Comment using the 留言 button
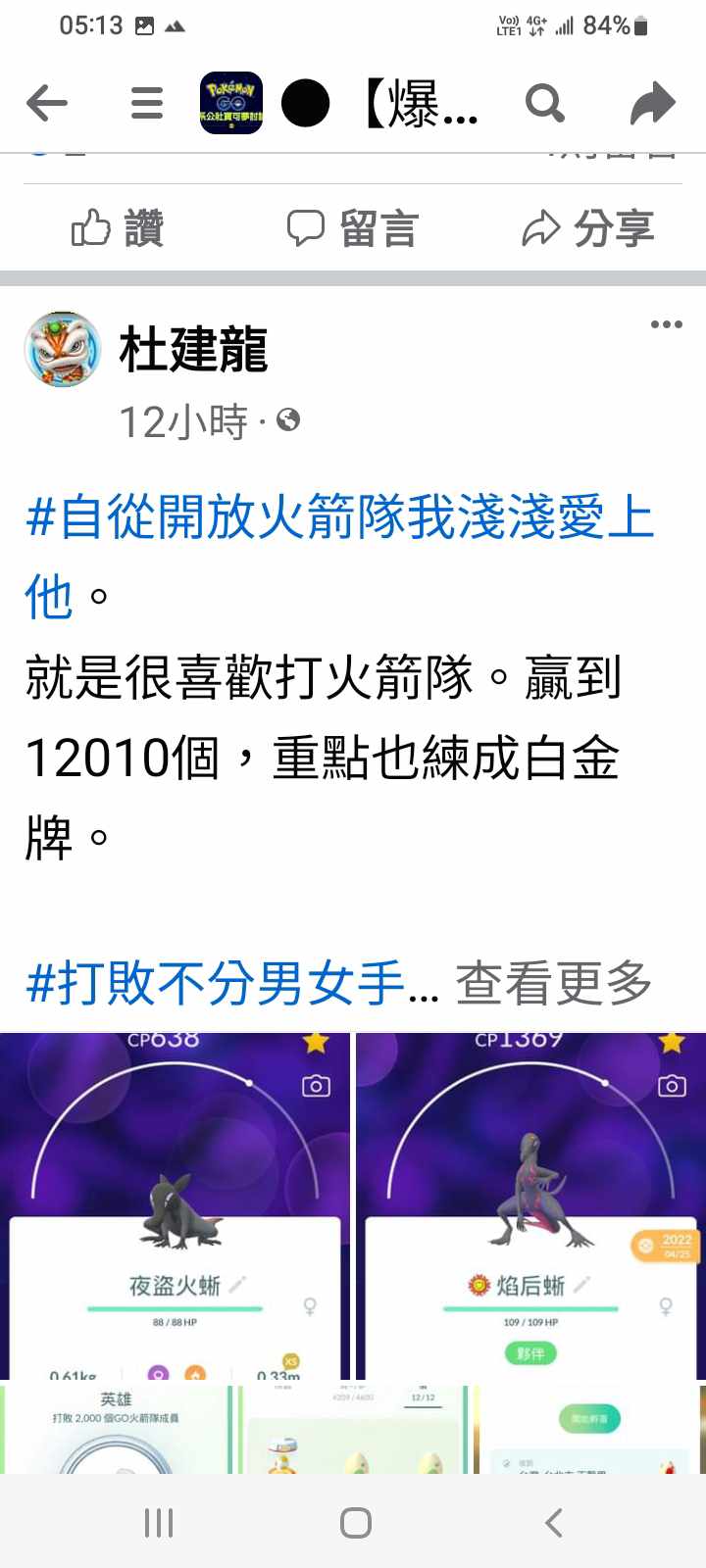The image size is (706, 1568). point(353,228)
